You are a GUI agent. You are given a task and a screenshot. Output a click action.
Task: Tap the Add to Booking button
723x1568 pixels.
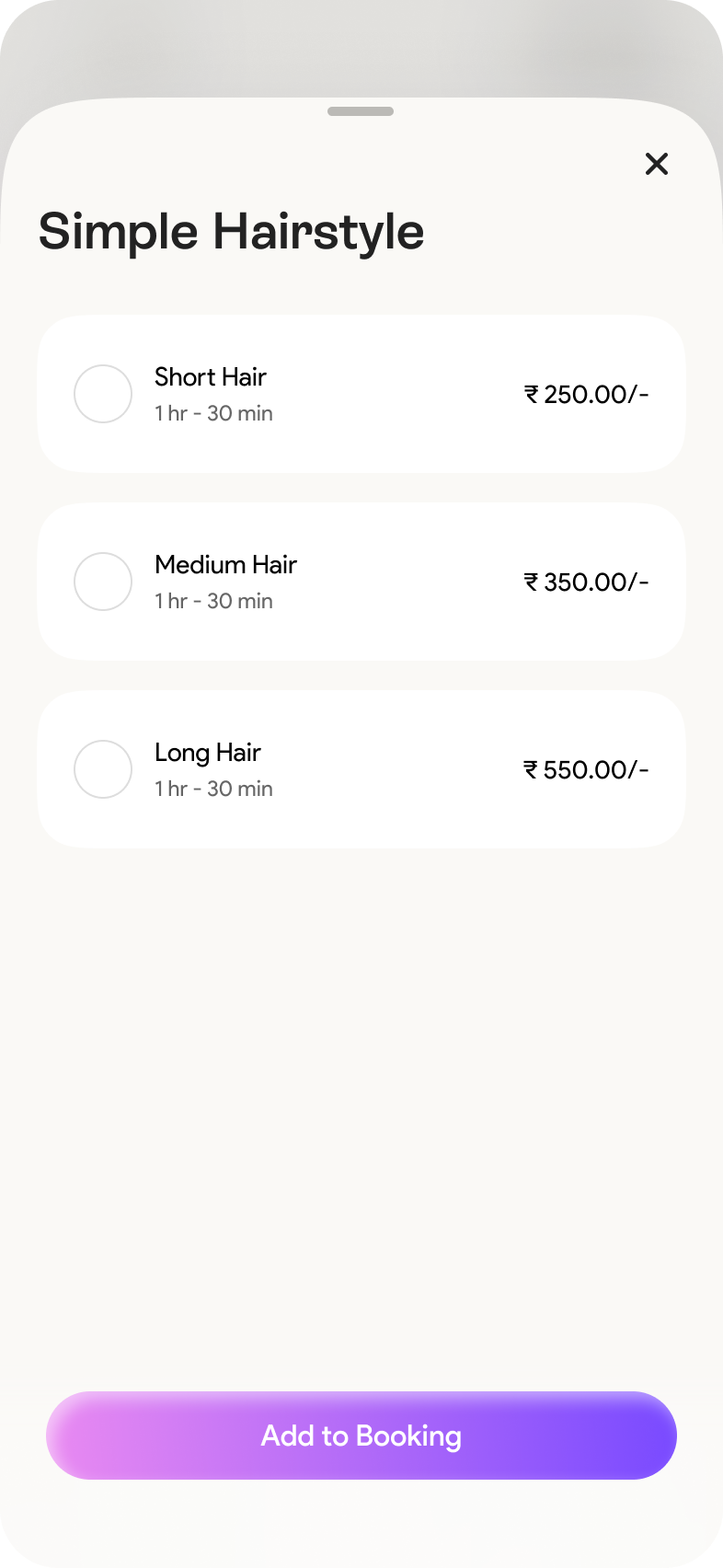pyautogui.click(x=361, y=1435)
